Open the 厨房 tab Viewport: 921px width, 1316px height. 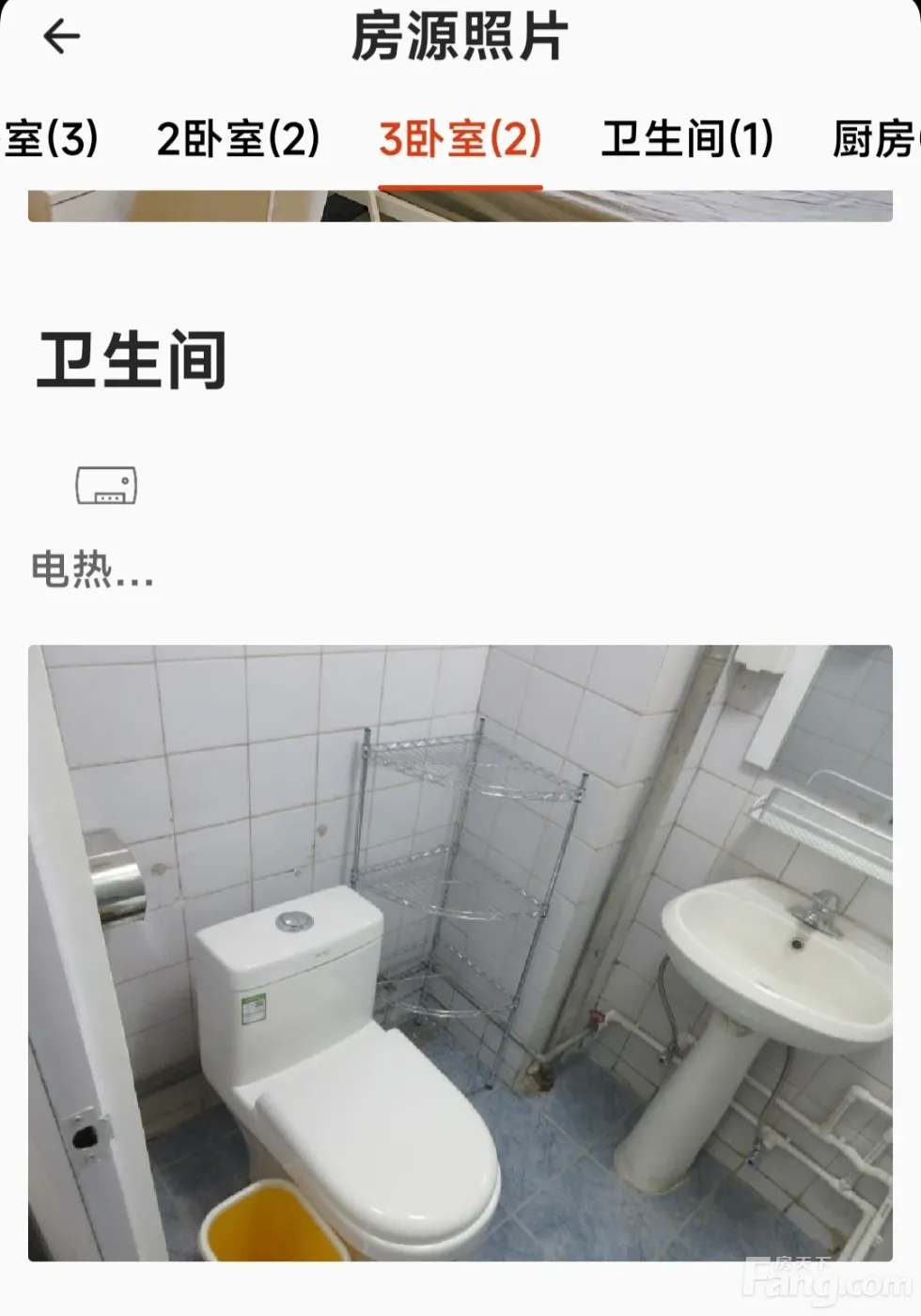pos(874,139)
